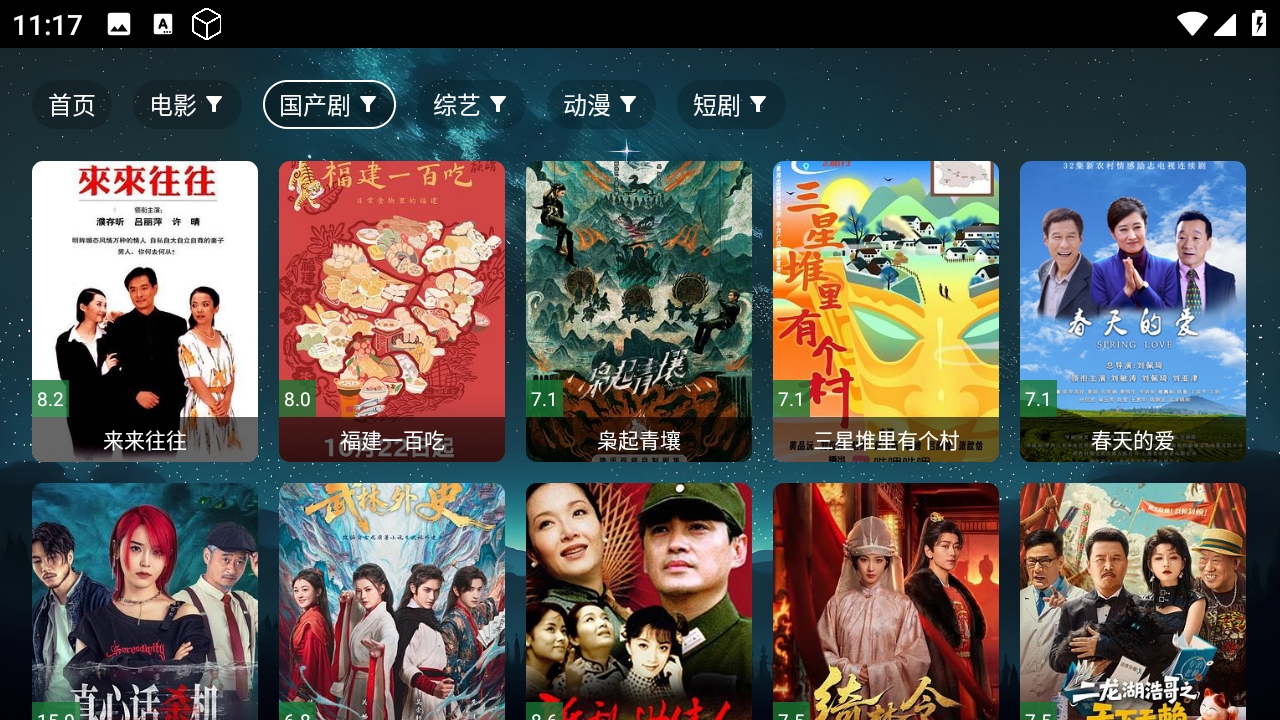Open the 枭起青壤 poster card
The image size is (1280, 720).
pos(639,311)
